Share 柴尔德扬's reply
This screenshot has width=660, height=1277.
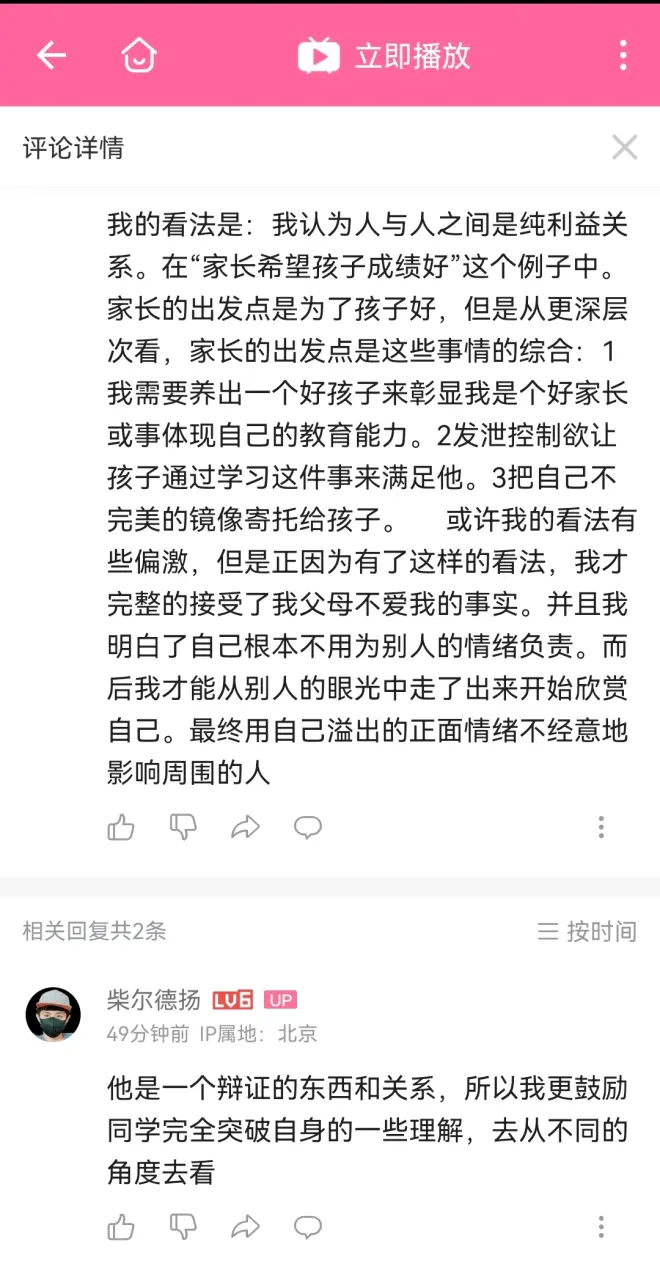[245, 1227]
